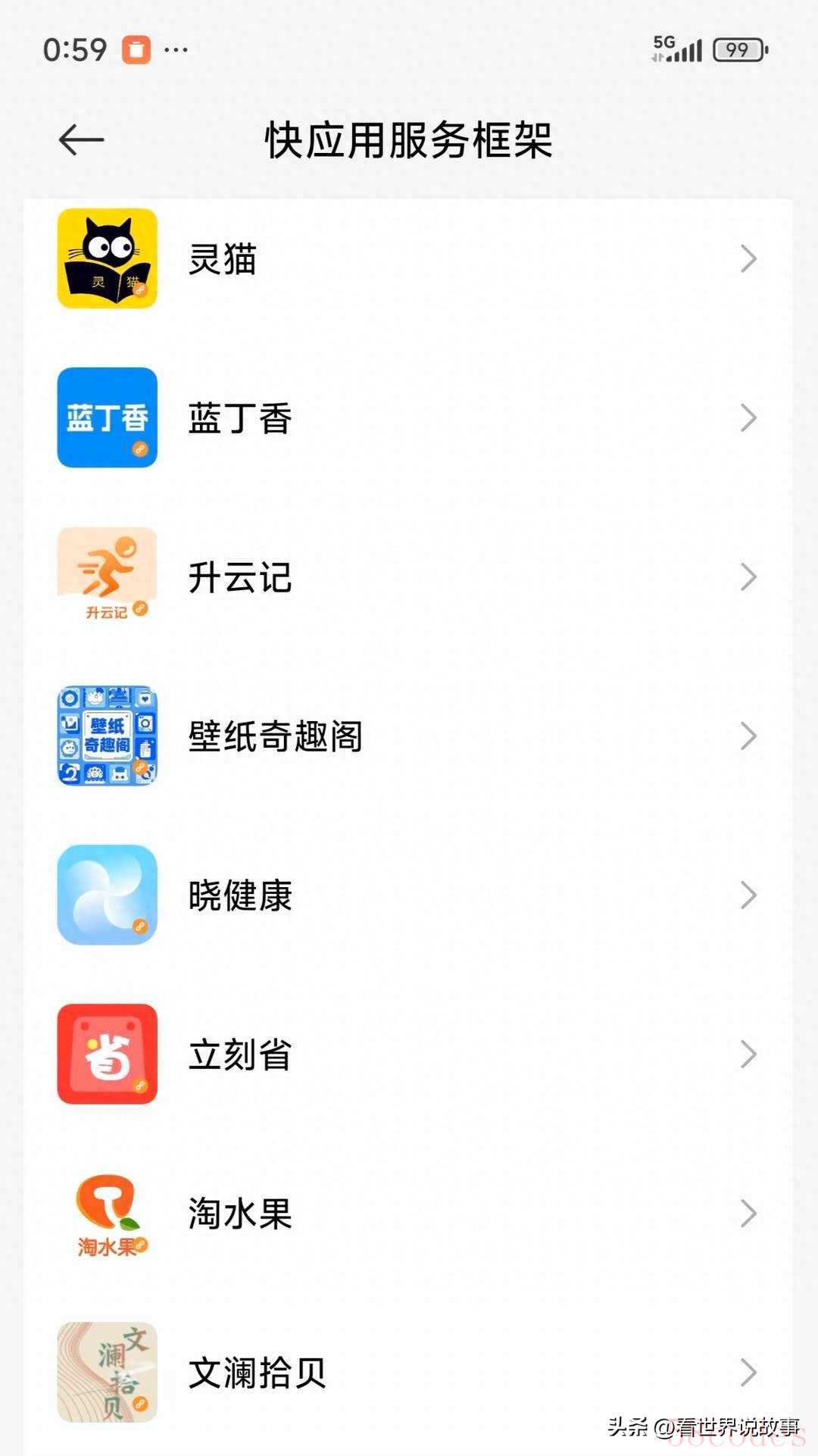Select the 升云记 quick app
The image size is (818, 1456).
(409, 577)
